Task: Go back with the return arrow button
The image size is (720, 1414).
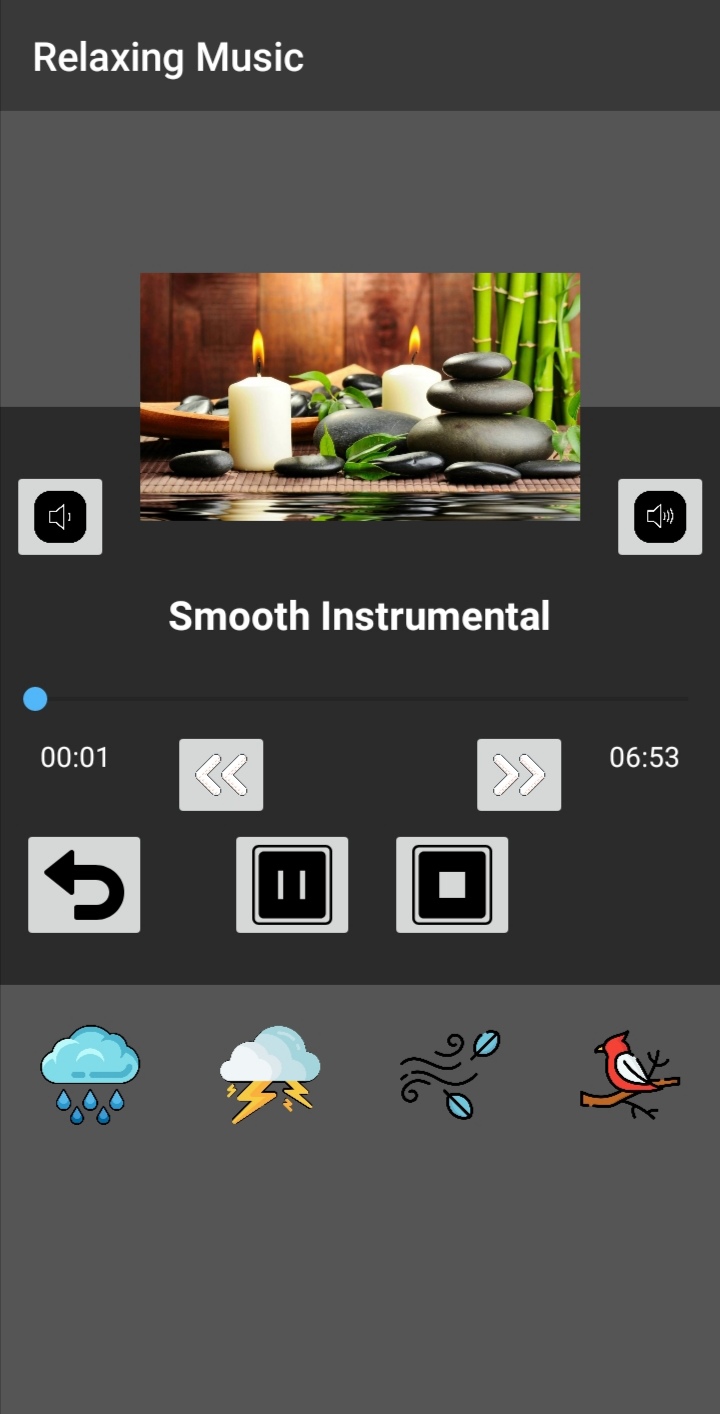Action: [84, 885]
